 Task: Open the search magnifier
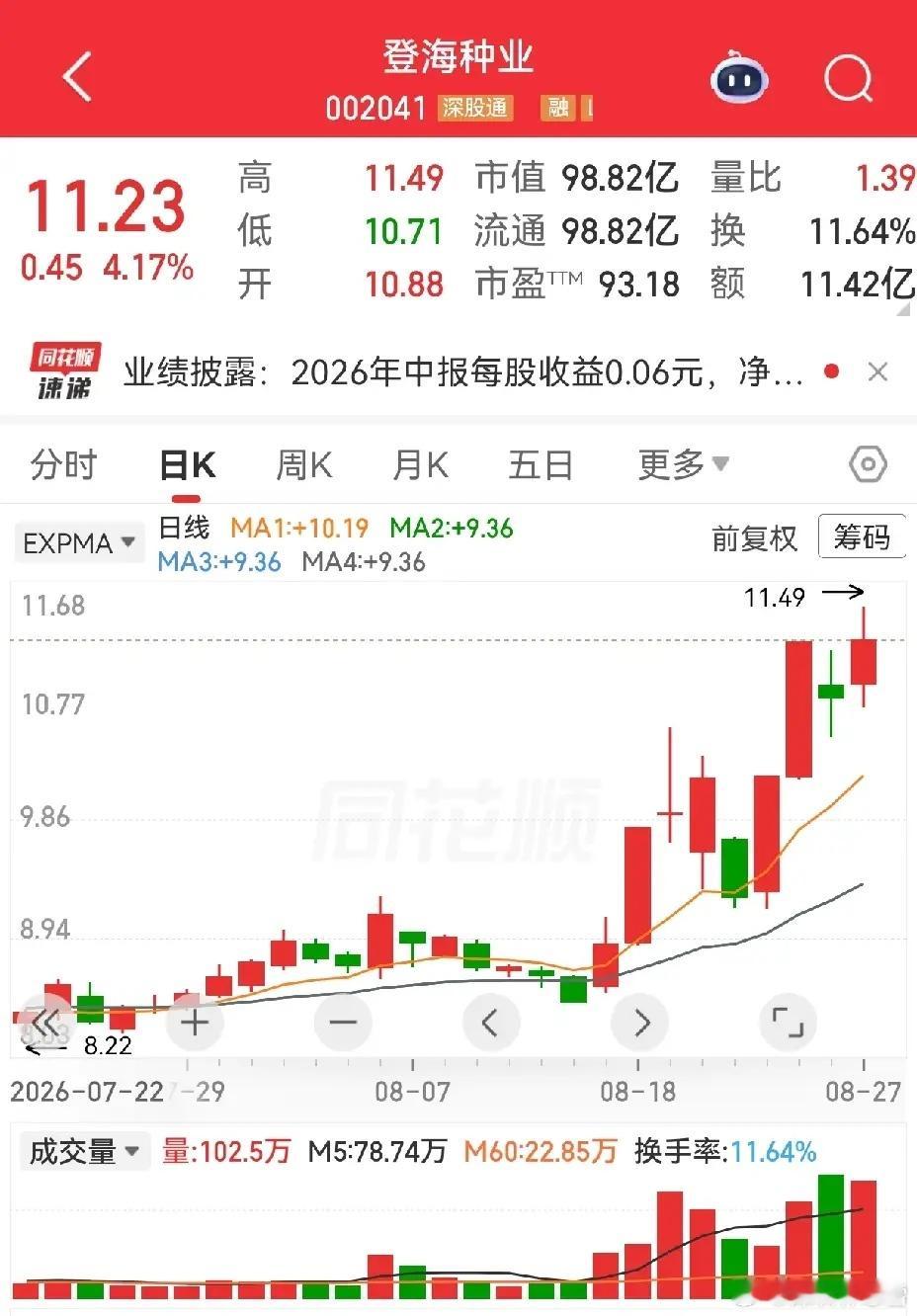[x=849, y=76]
